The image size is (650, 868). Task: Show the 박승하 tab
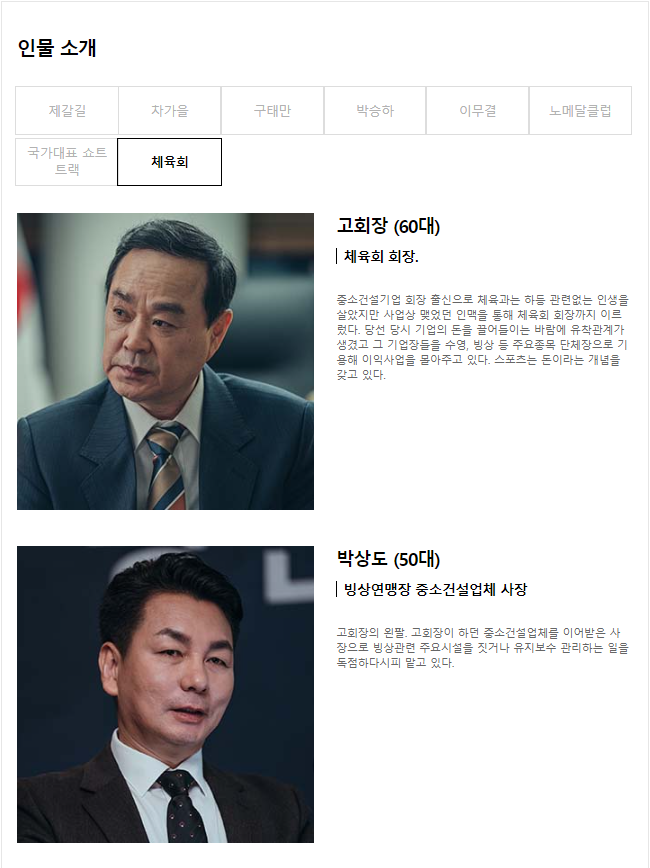[x=375, y=110]
